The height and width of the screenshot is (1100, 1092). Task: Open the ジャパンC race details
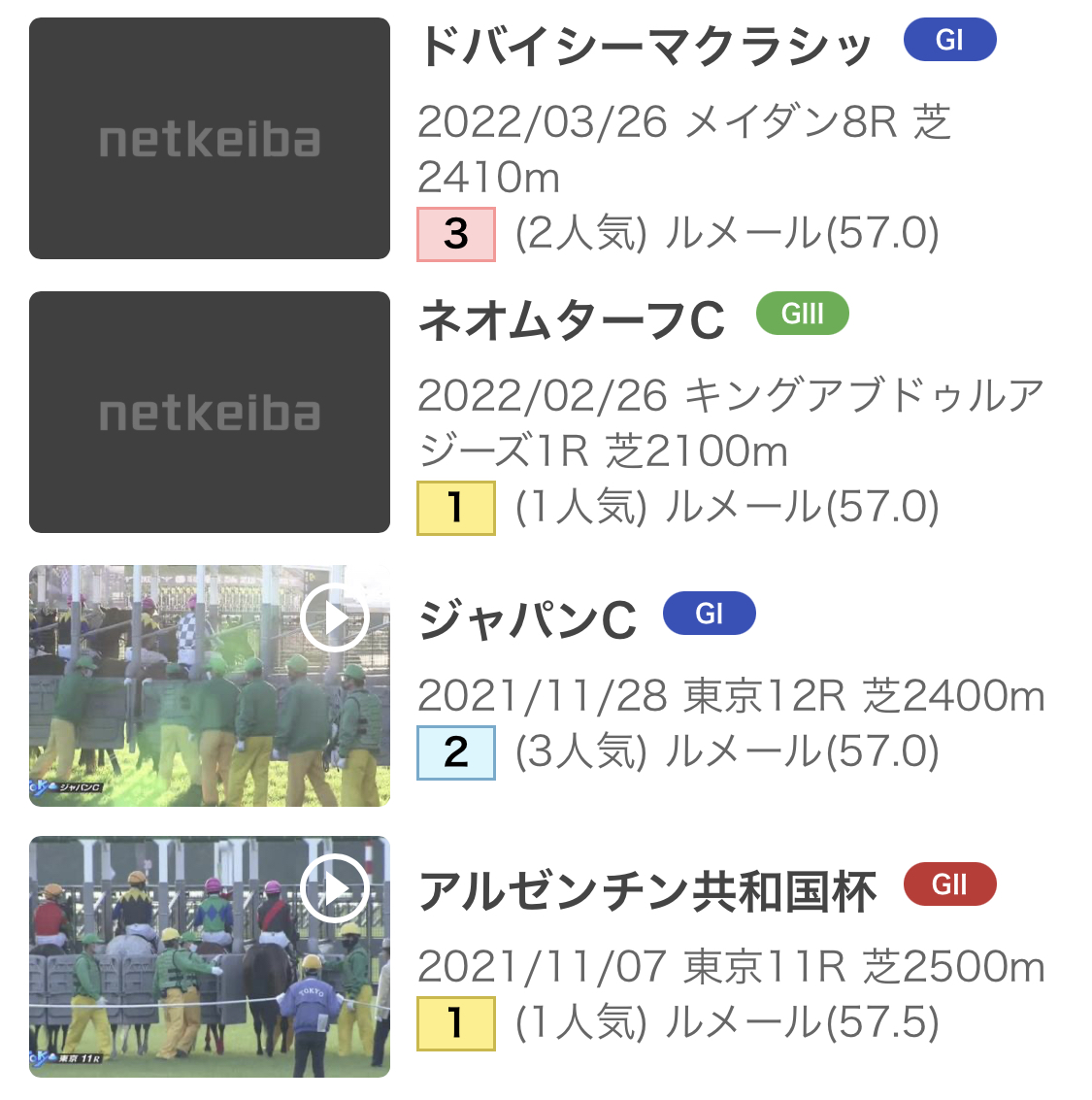pyautogui.click(x=527, y=620)
